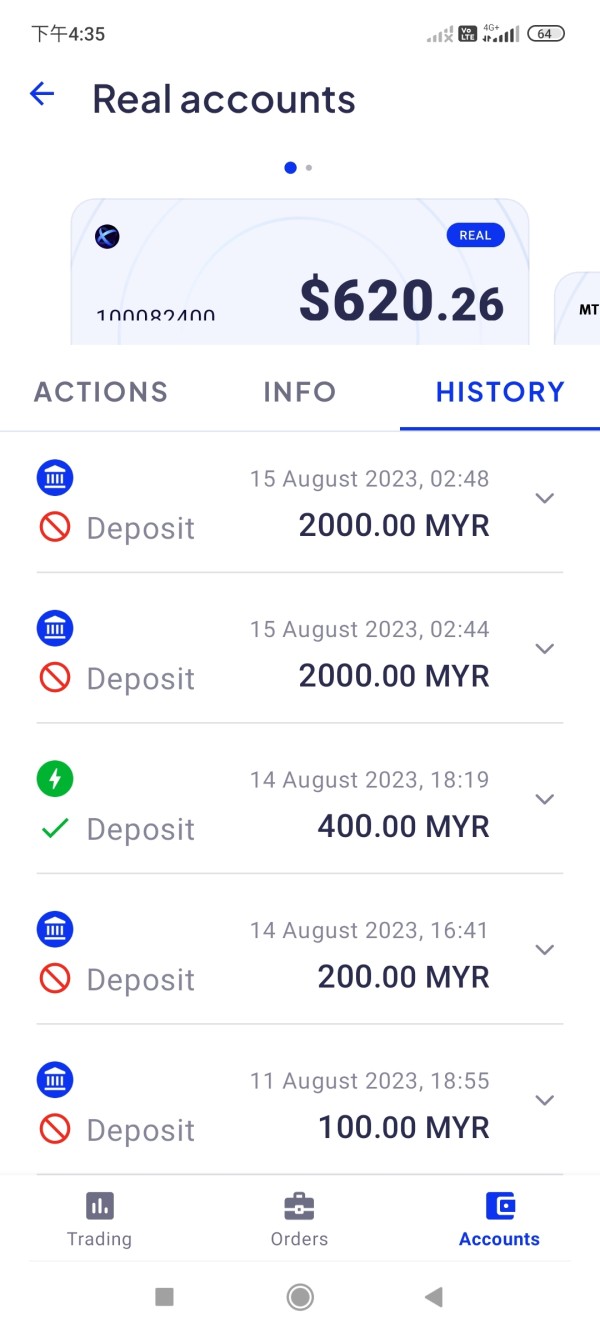Switch to the ACTIONS tab
This screenshot has width=600, height=1333.
coord(101,391)
